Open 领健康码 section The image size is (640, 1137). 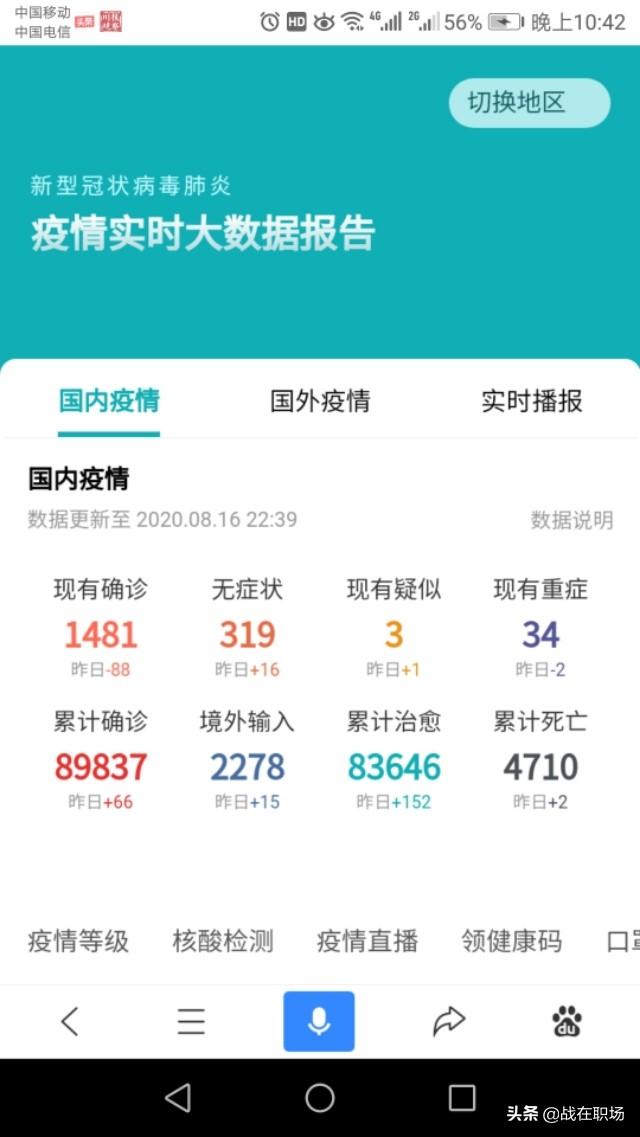click(x=511, y=941)
